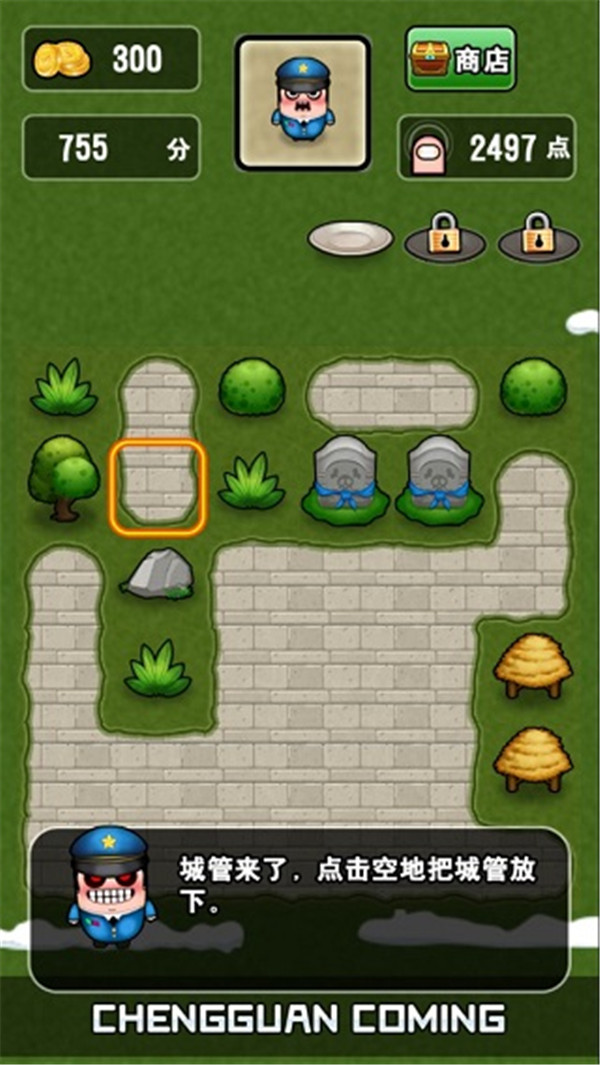Store the piece on the empty plate slot
Viewport: 600px width, 1065px height.
(x=350, y=239)
